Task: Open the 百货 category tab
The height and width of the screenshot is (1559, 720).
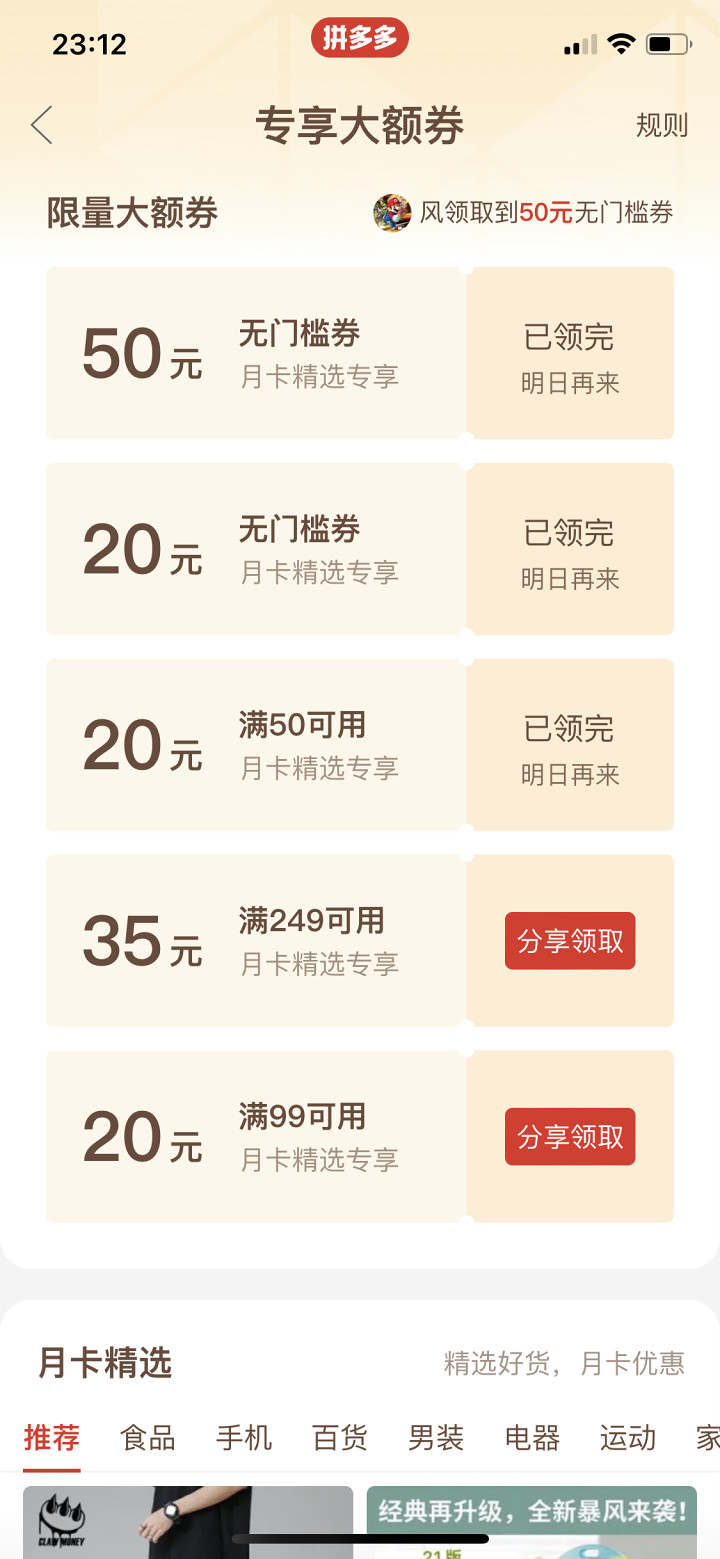Action: (x=340, y=1438)
